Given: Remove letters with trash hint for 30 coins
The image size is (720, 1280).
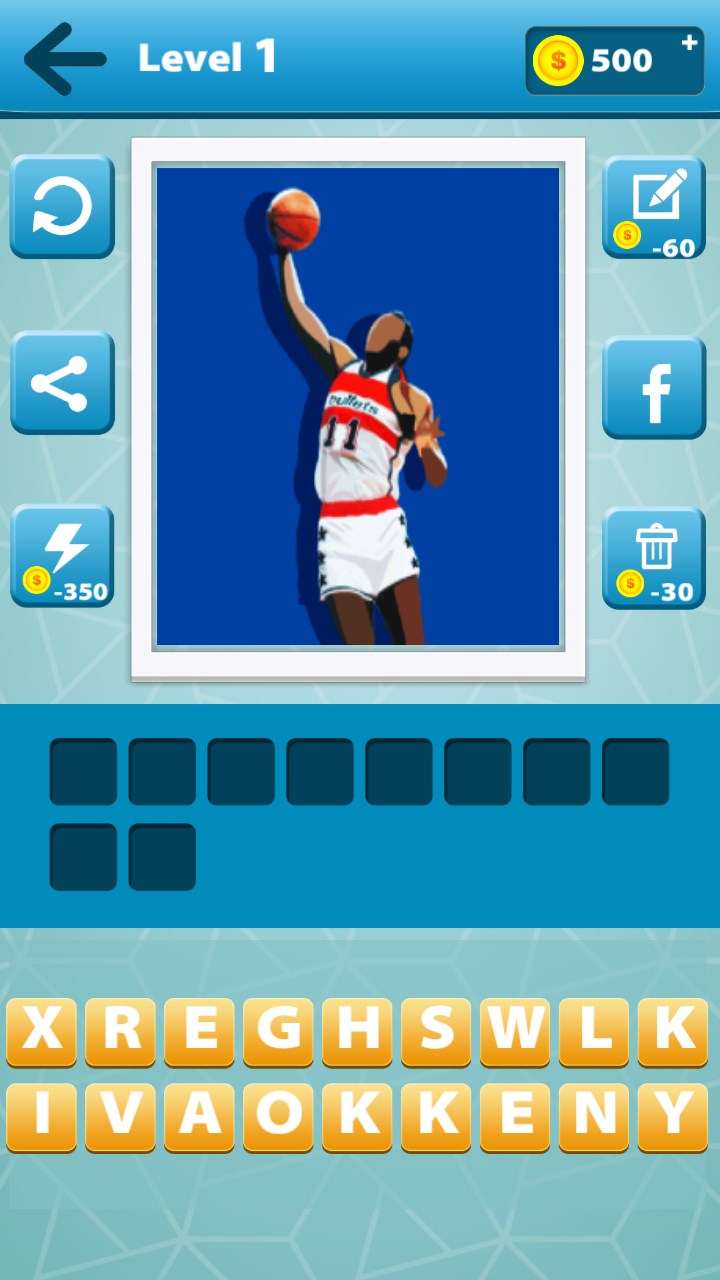Looking at the screenshot, I should pos(654,556).
